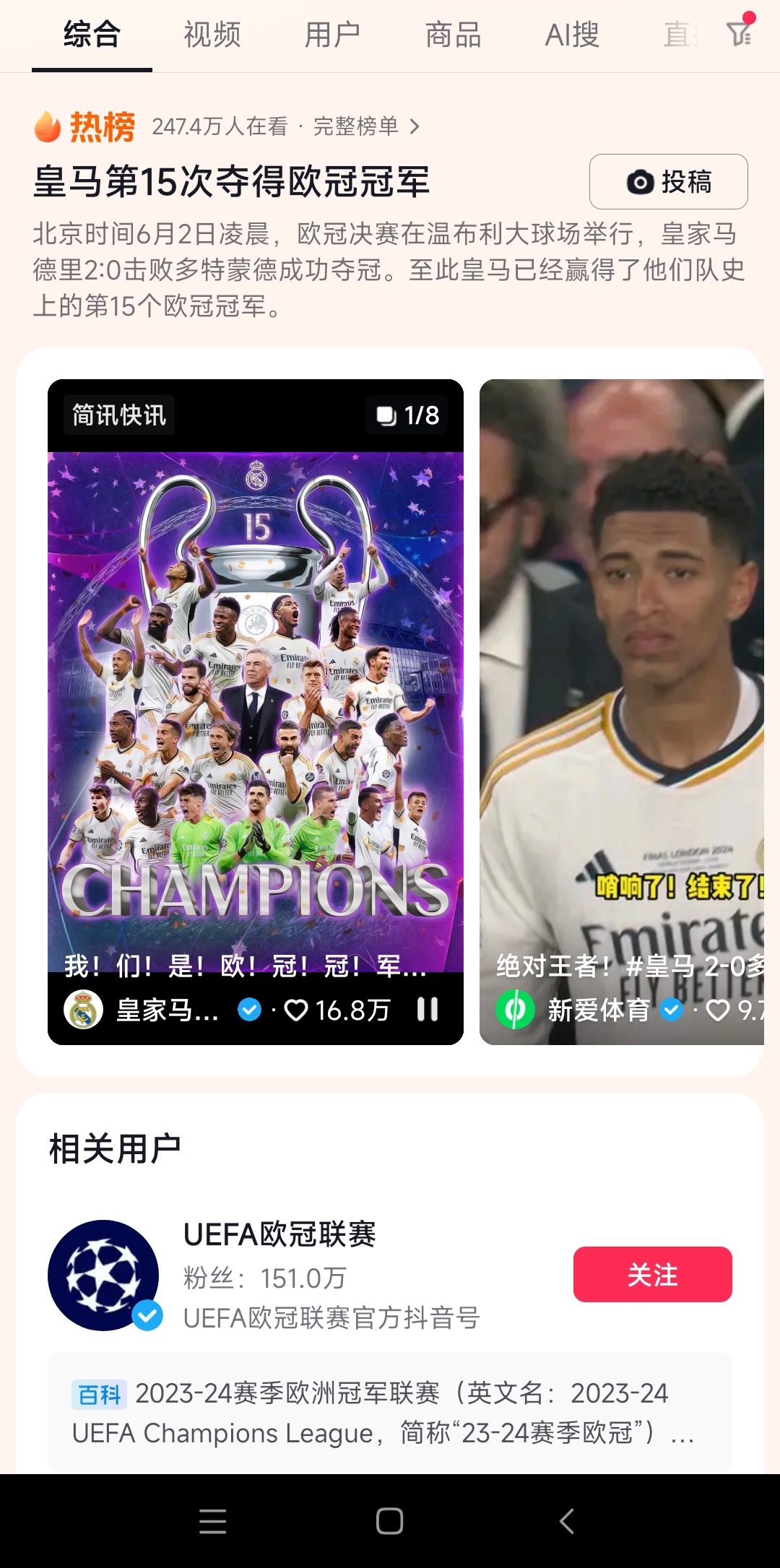The image size is (780, 1568).
Task: Pause the 皇家马德里 video preview
Action: tap(428, 1009)
